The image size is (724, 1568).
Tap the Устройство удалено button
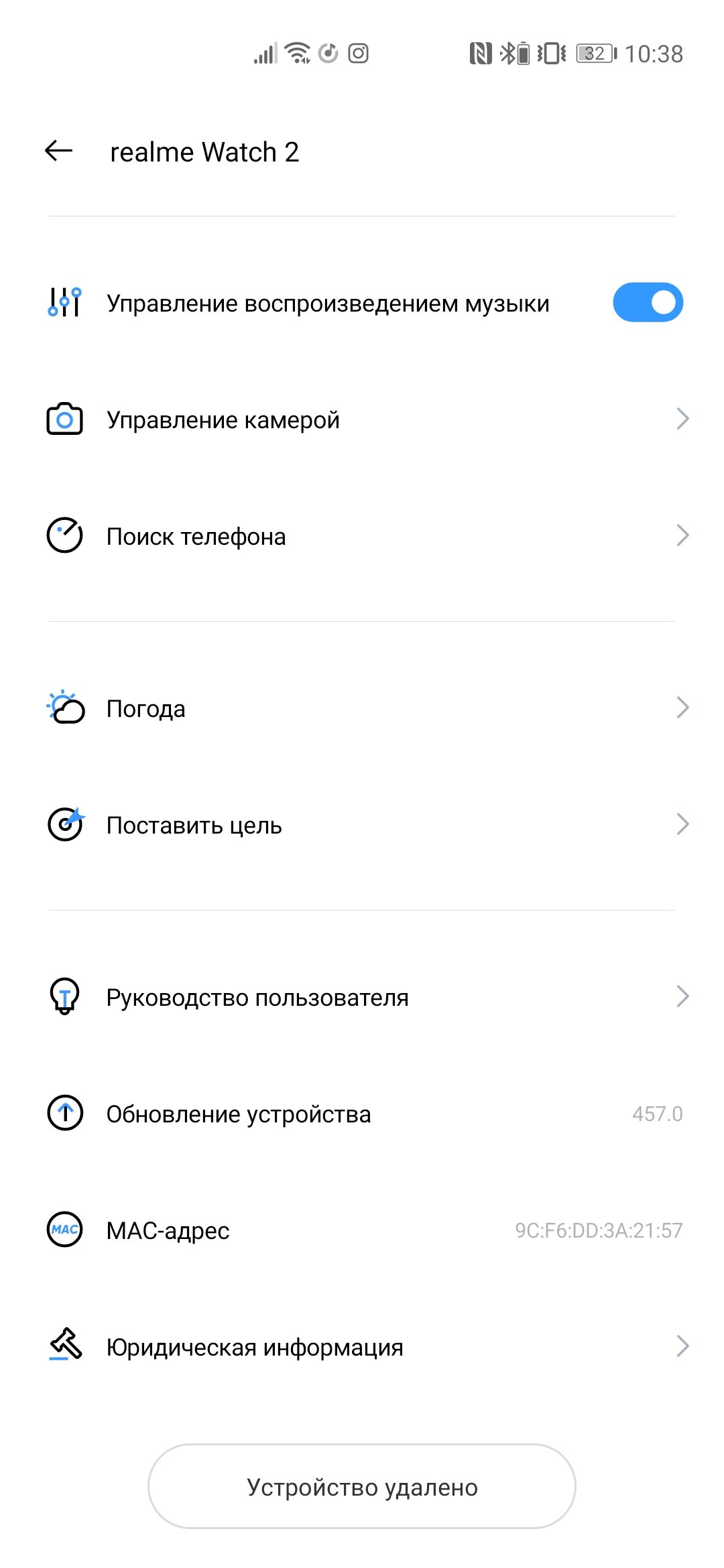click(362, 1486)
